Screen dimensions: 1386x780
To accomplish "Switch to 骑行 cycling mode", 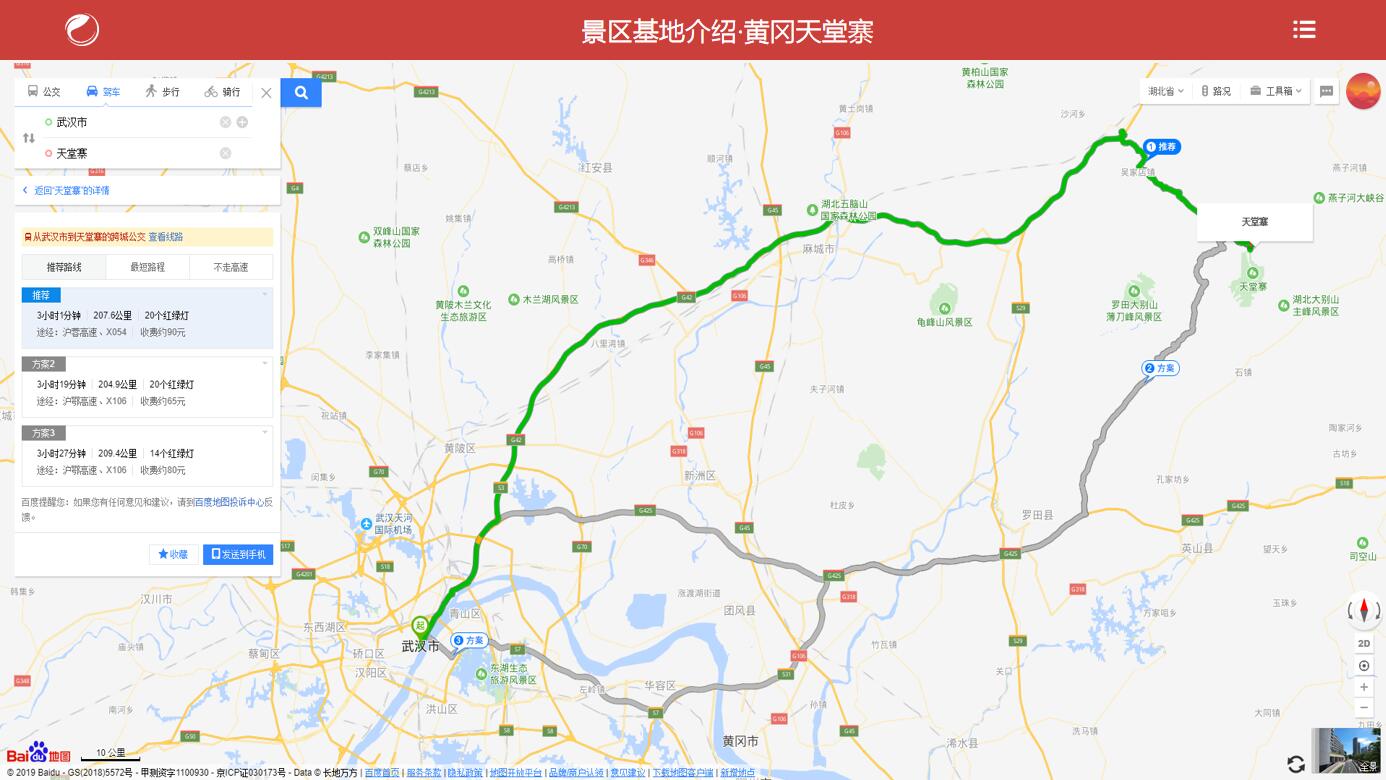I will 223,92.
